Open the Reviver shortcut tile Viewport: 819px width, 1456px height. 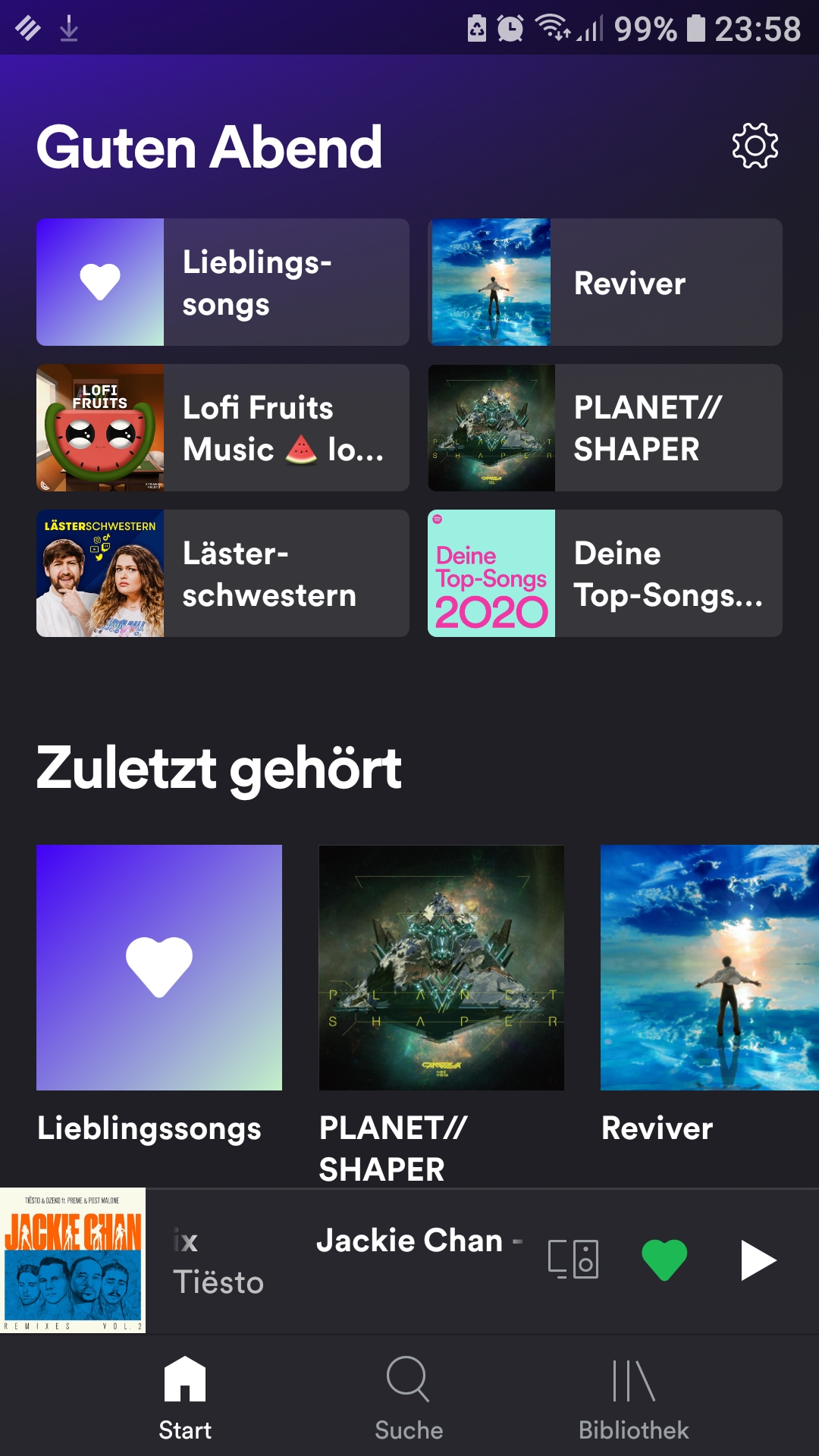pyautogui.click(x=604, y=281)
